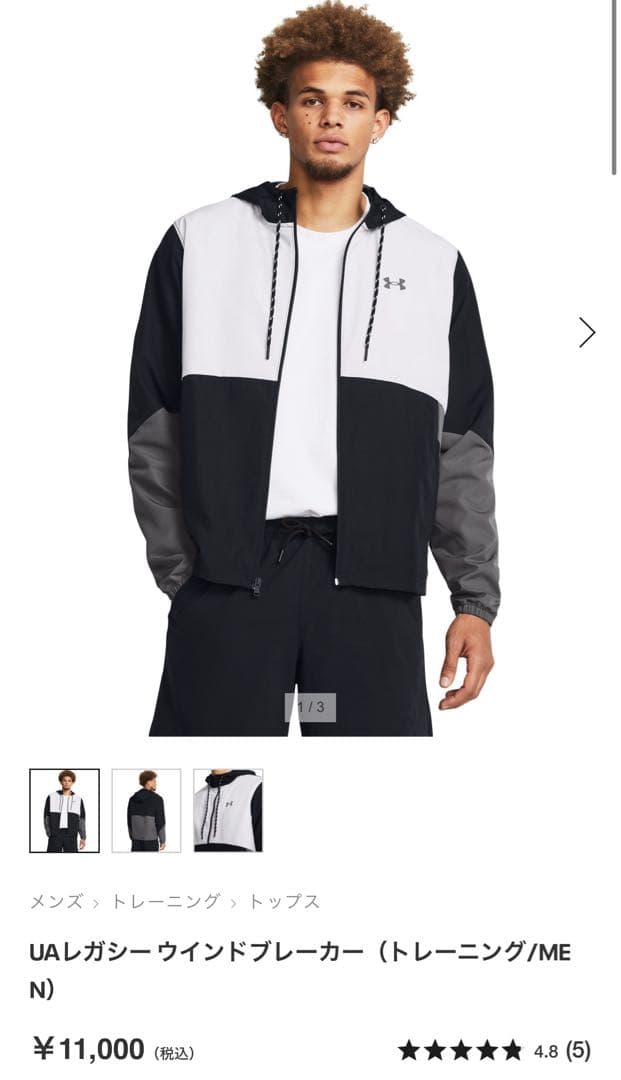
Task: Select the back view thumbnail
Action: [146, 811]
